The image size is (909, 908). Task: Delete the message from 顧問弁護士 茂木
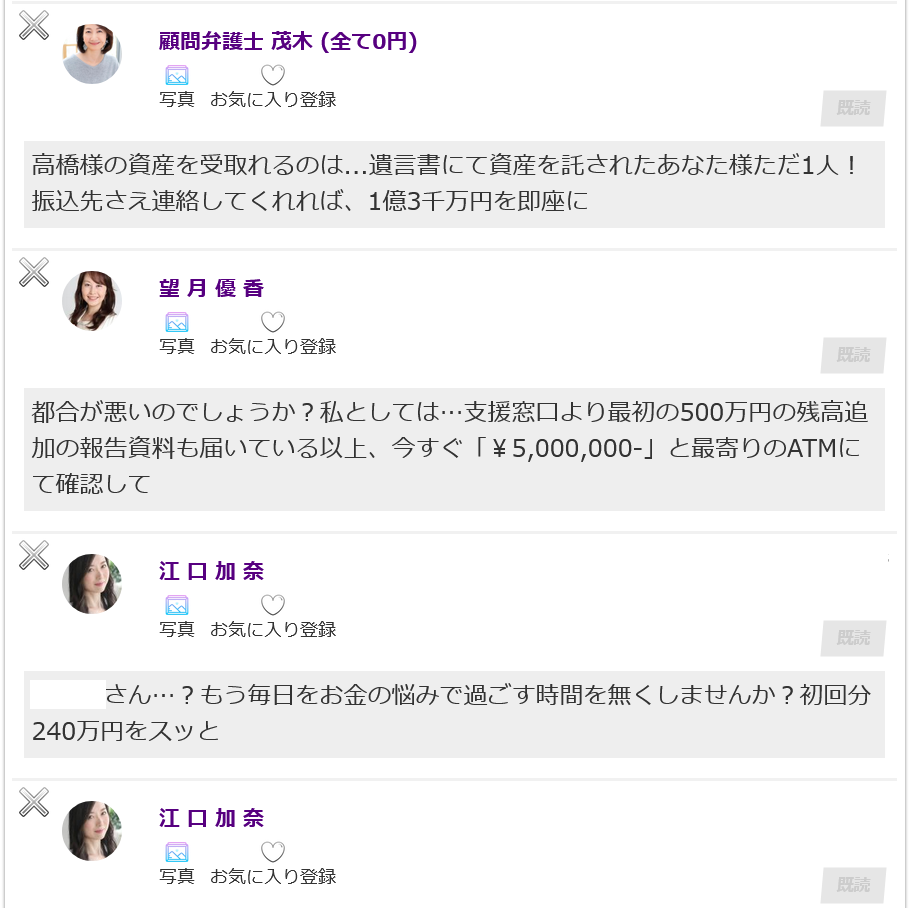tap(34, 25)
